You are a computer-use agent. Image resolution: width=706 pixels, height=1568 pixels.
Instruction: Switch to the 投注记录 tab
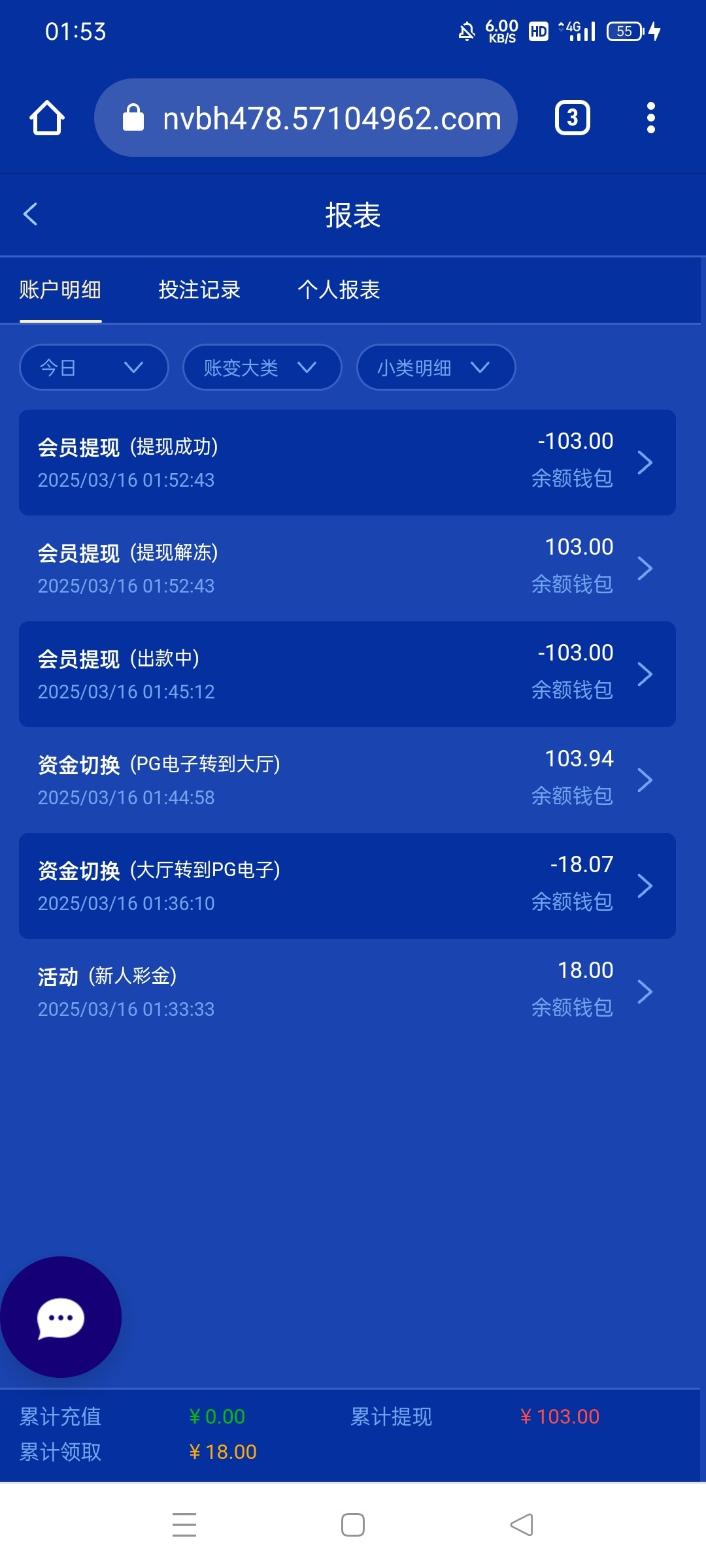[x=199, y=289]
